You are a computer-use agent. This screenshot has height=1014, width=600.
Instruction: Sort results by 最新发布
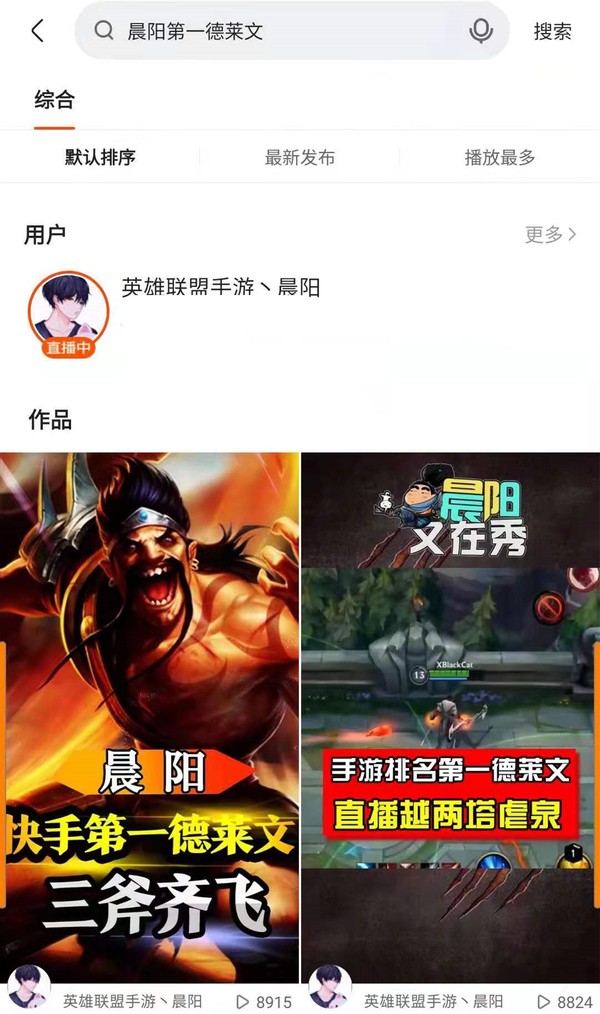coord(300,157)
